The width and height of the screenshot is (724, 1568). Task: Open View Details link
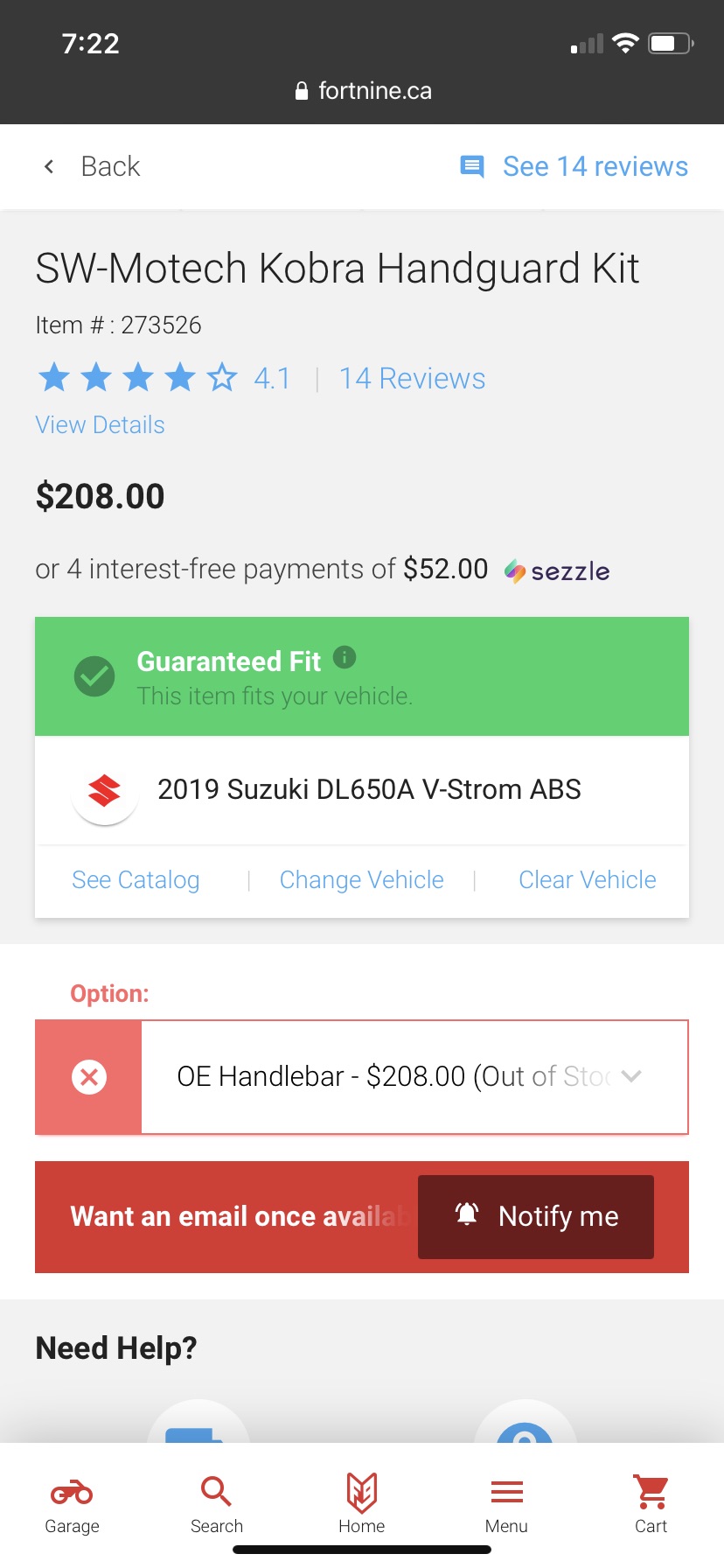(100, 425)
